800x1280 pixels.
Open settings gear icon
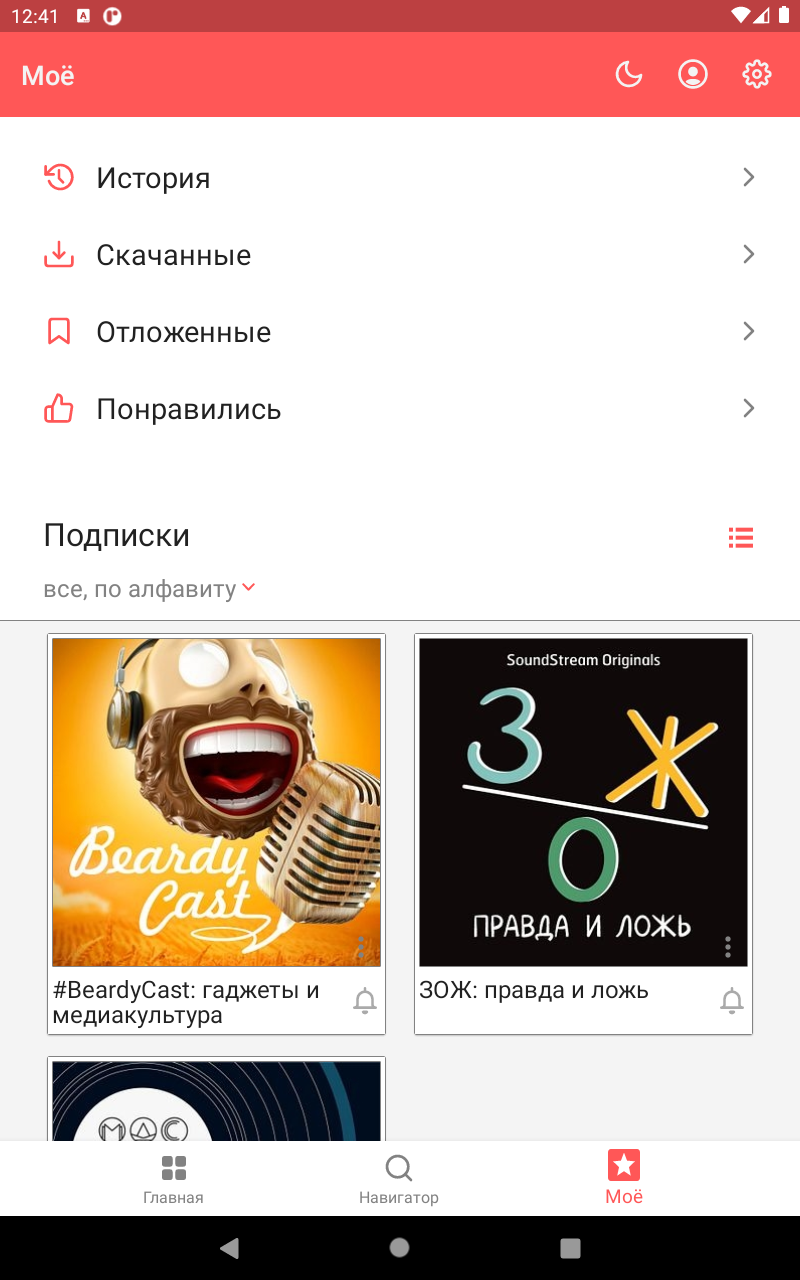click(757, 74)
